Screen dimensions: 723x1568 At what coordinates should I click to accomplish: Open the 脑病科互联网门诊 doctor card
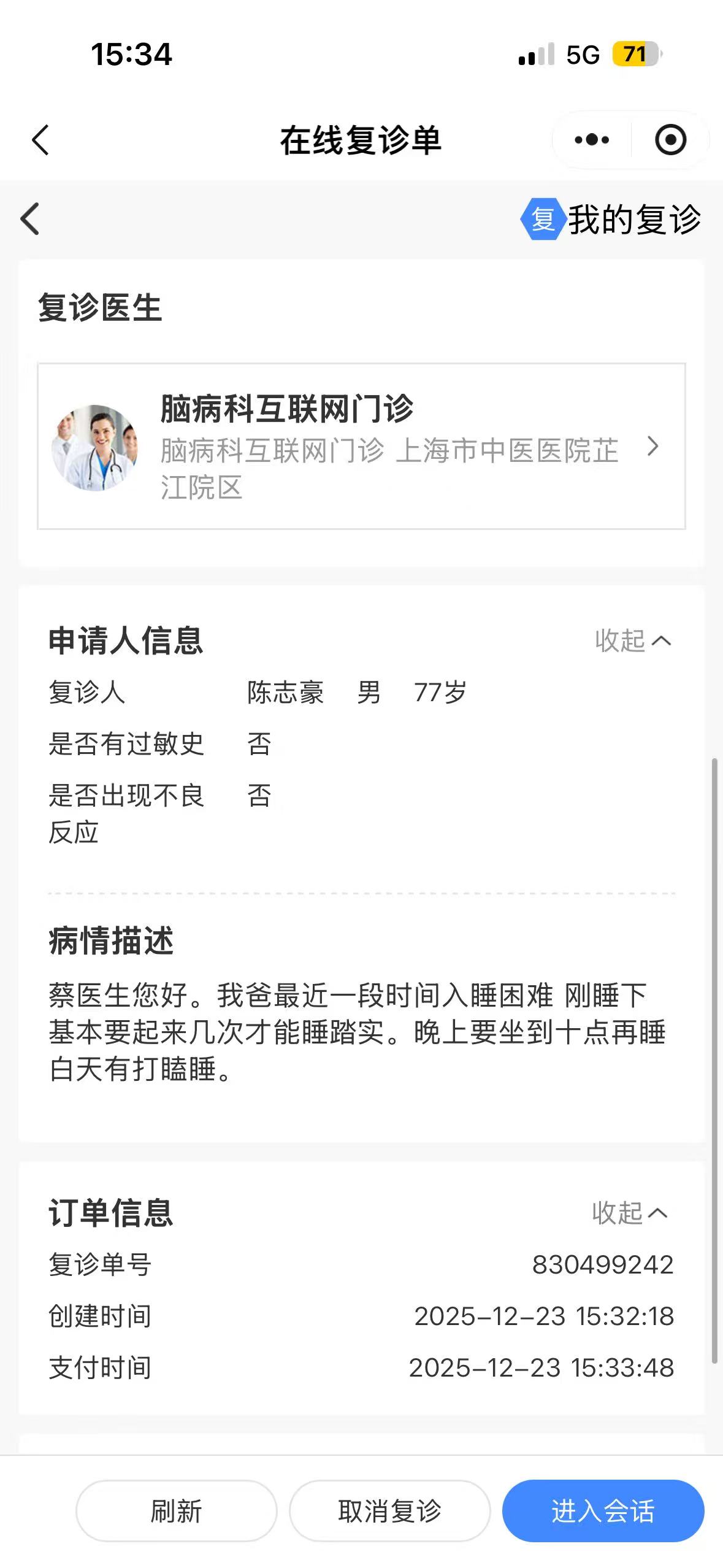point(361,446)
